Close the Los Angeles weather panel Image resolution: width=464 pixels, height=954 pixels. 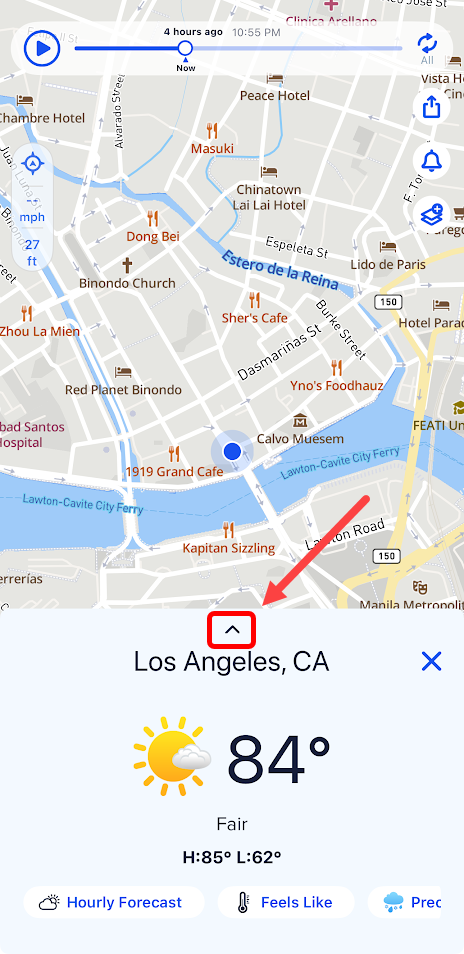[x=431, y=661]
